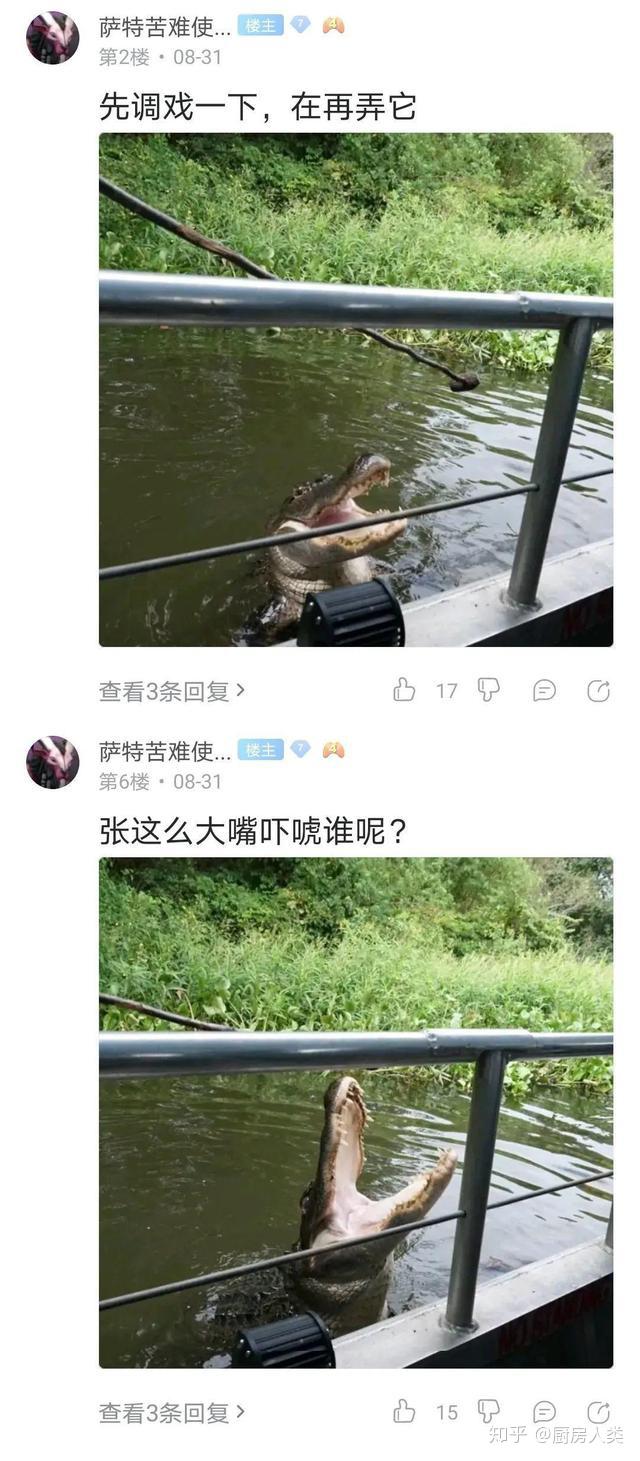Share the 2nd-floor post
Image resolution: width=640 pixels, height=1461 pixels.
[x=598, y=690]
